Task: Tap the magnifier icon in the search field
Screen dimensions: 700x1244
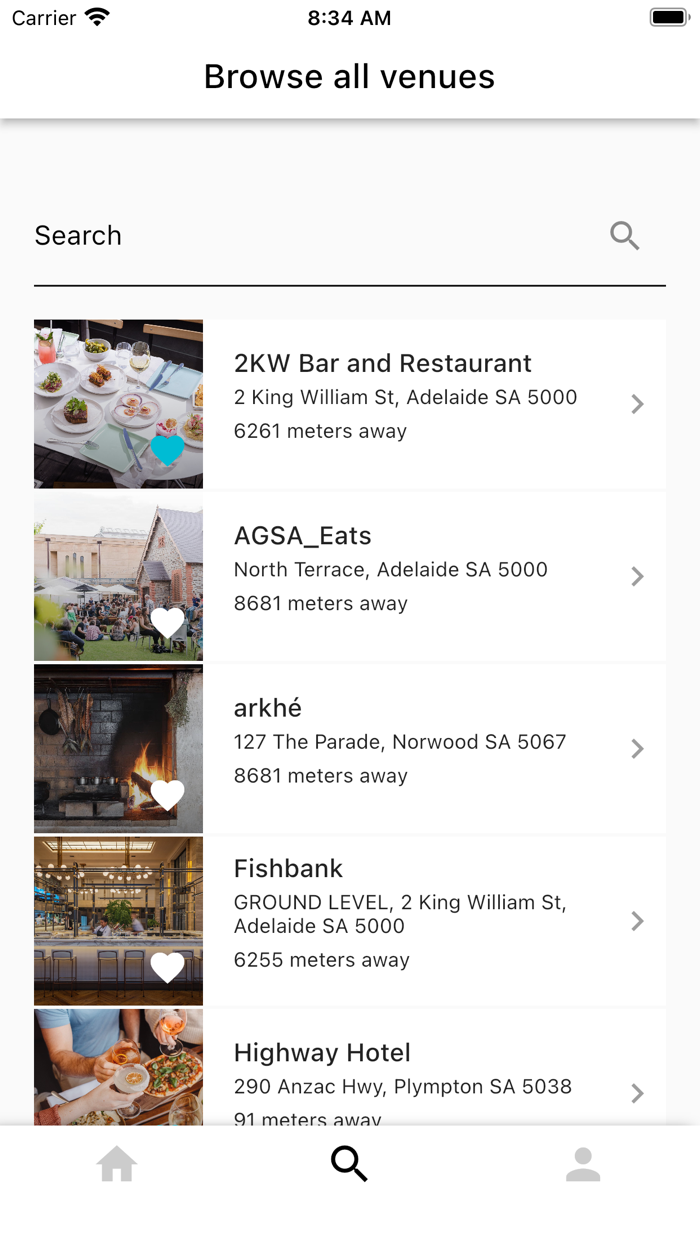Action: [x=625, y=236]
